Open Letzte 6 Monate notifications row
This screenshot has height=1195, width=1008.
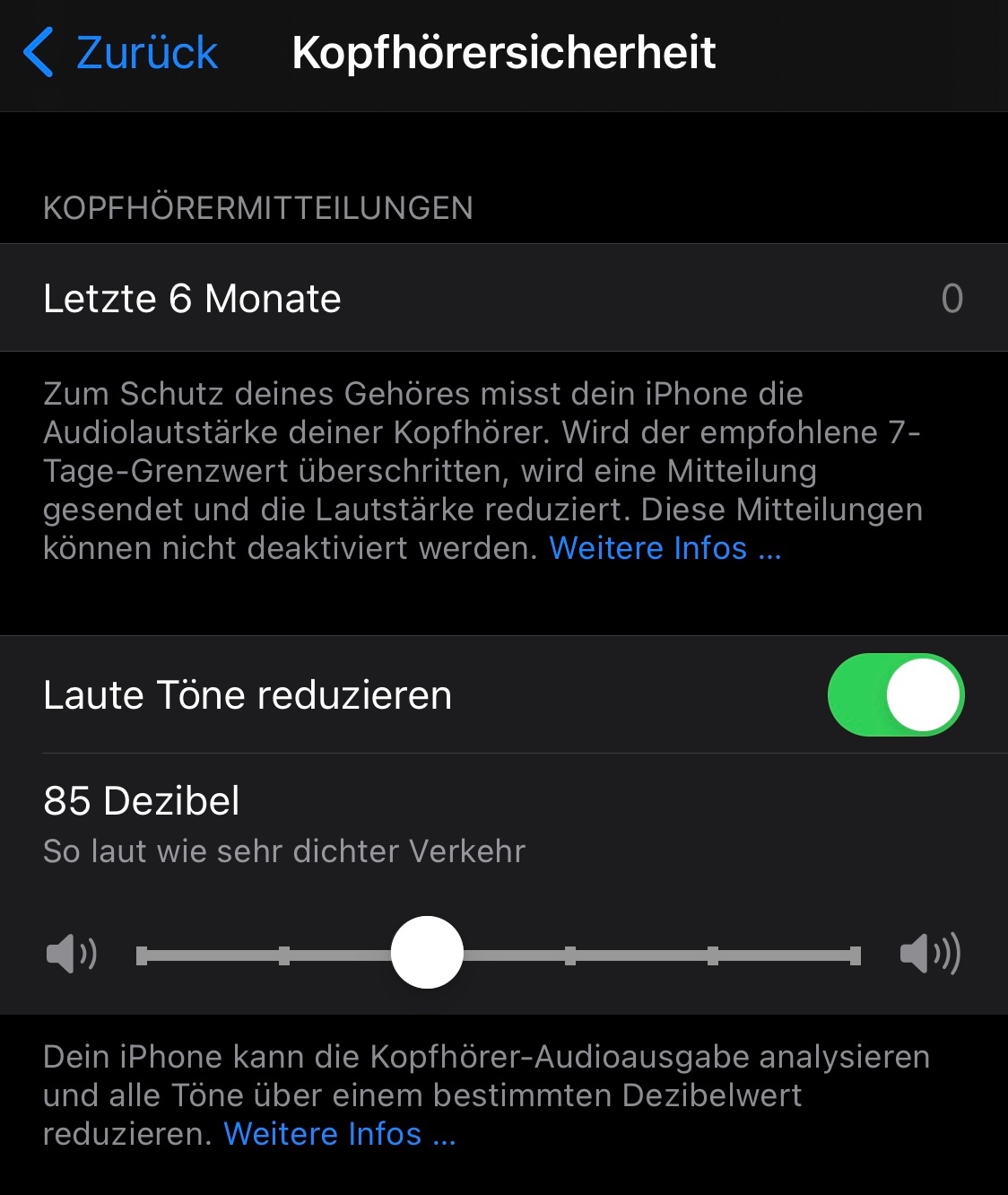click(502, 298)
